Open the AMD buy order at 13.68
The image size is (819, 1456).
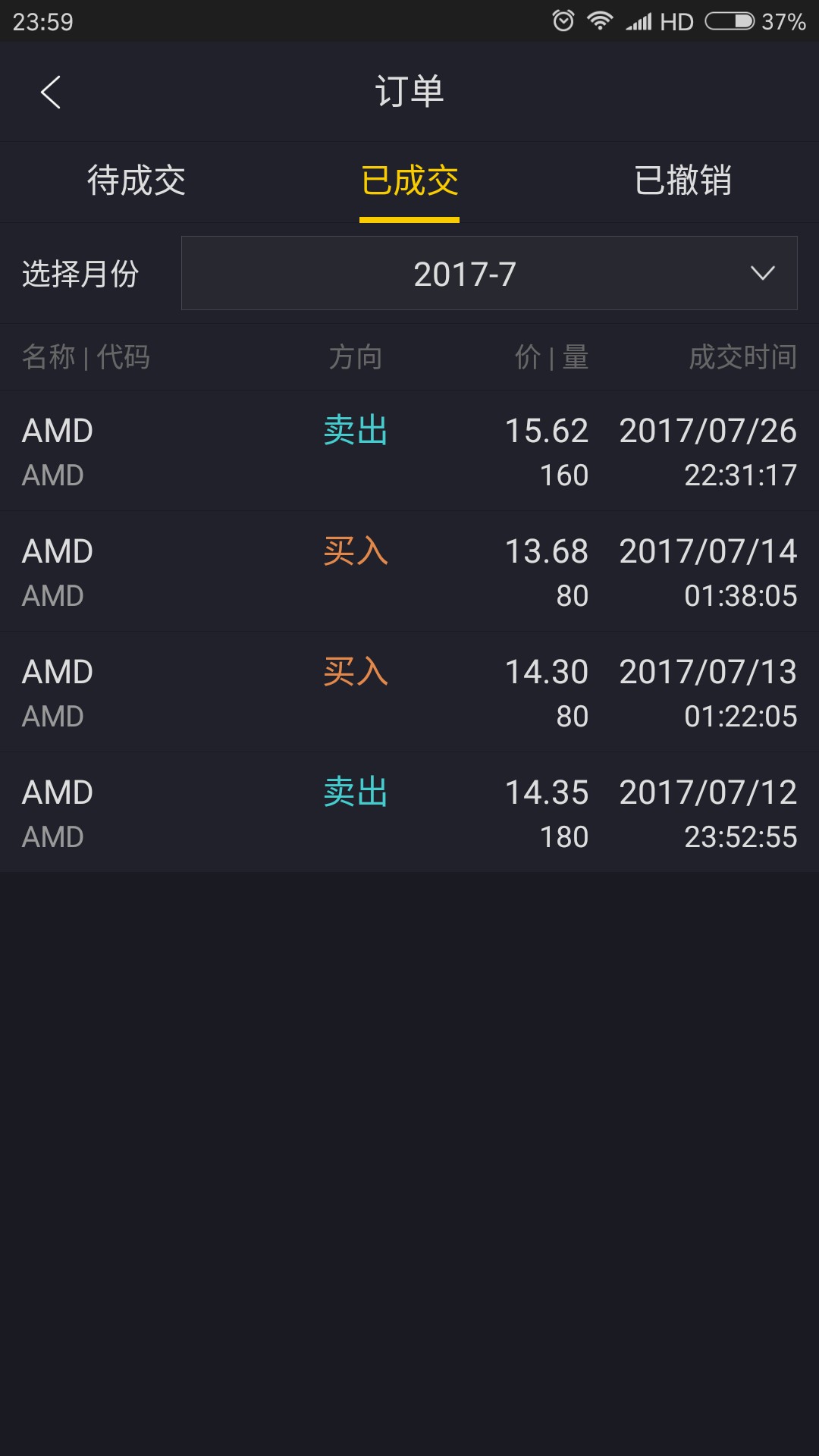click(x=409, y=572)
